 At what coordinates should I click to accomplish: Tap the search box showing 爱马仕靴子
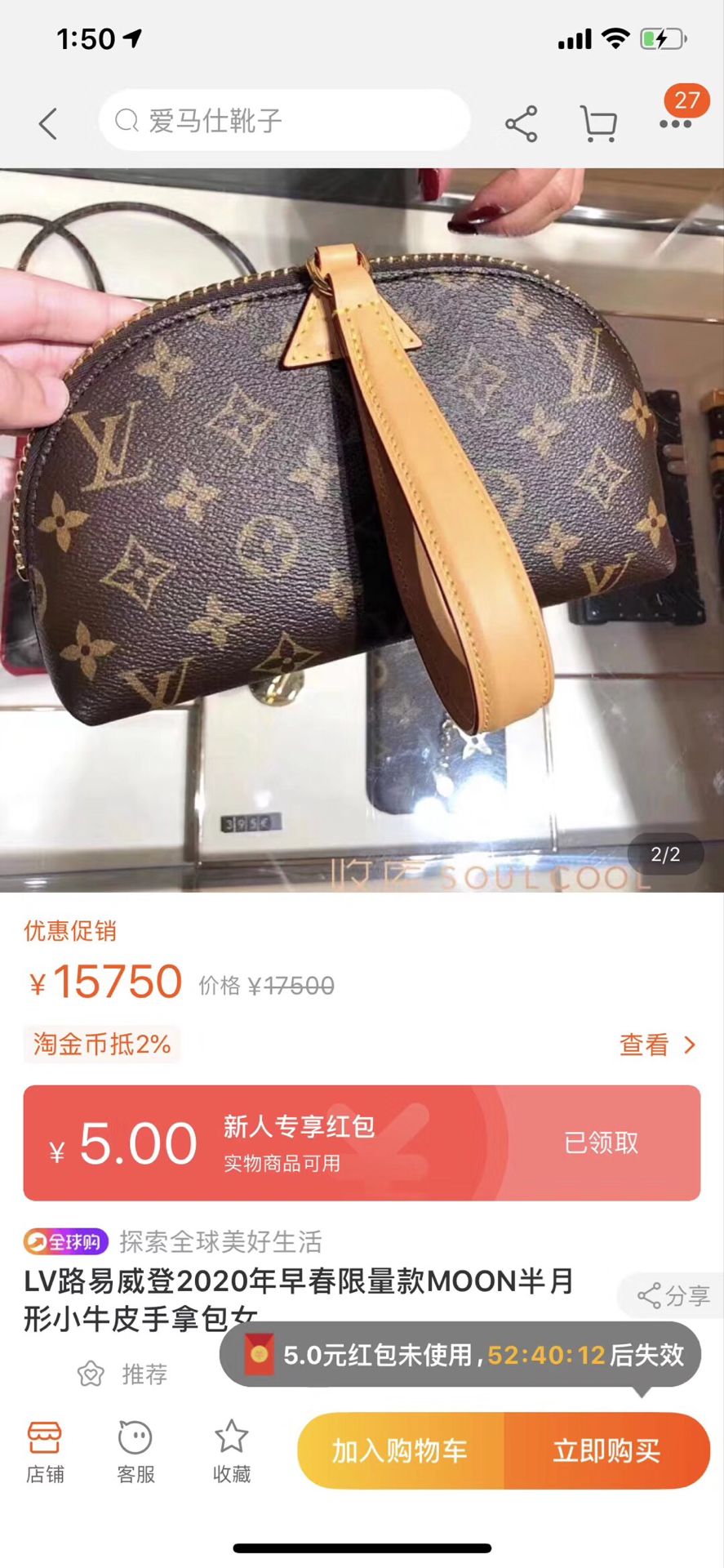point(284,121)
